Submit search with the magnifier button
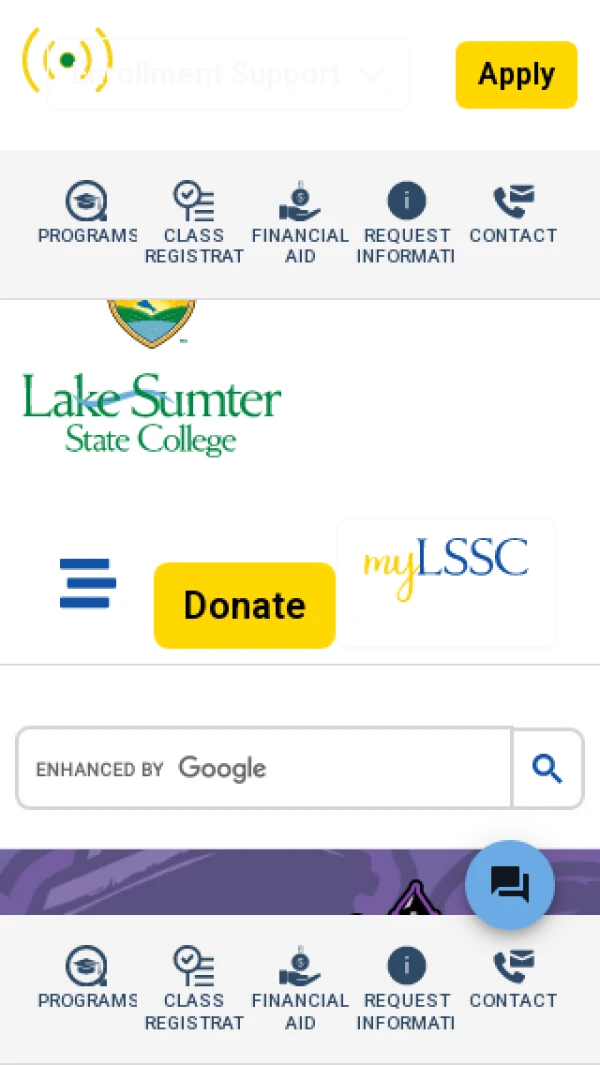600x1065 pixels. click(547, 768)
